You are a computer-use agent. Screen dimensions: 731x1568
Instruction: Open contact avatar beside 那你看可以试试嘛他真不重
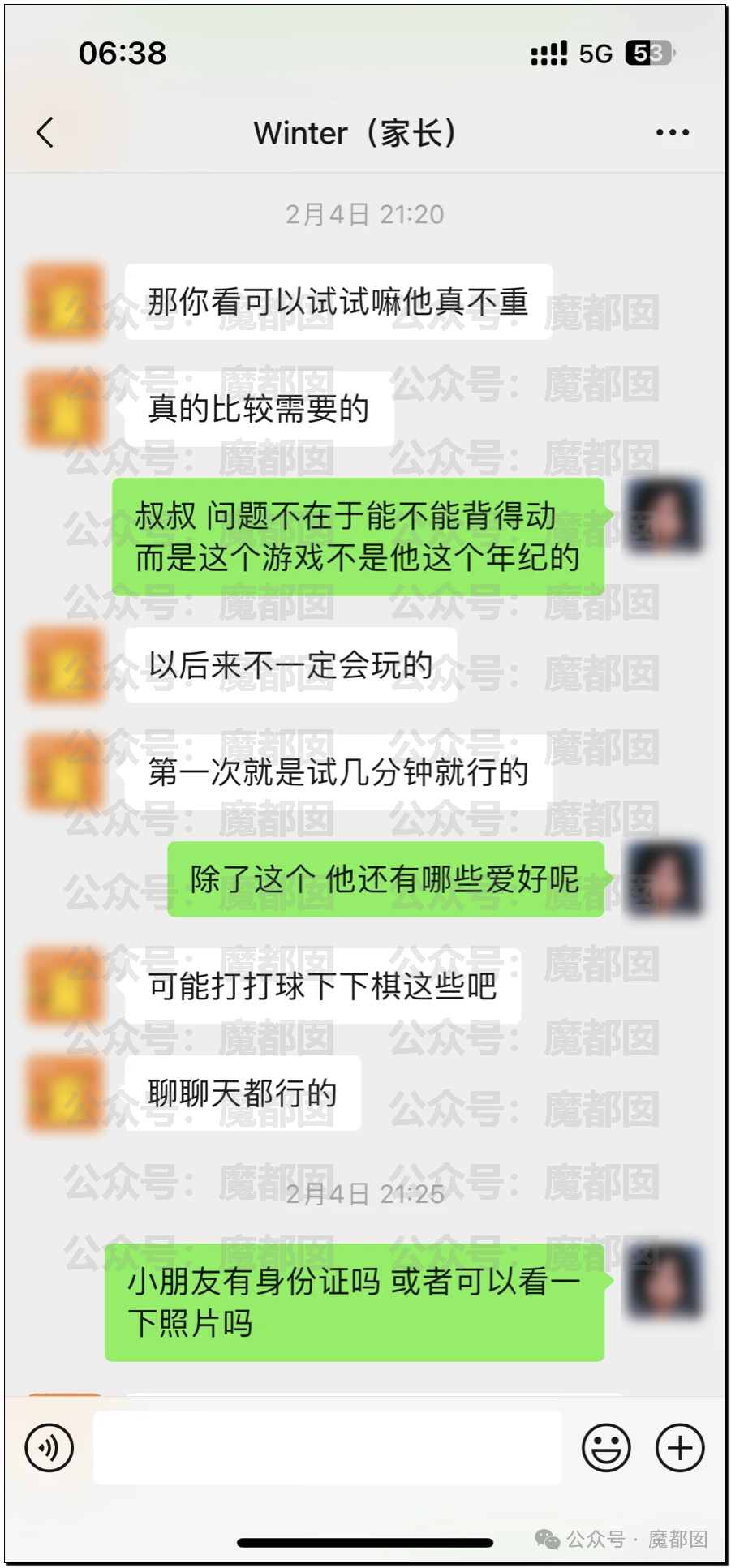[x=67, y=302]
